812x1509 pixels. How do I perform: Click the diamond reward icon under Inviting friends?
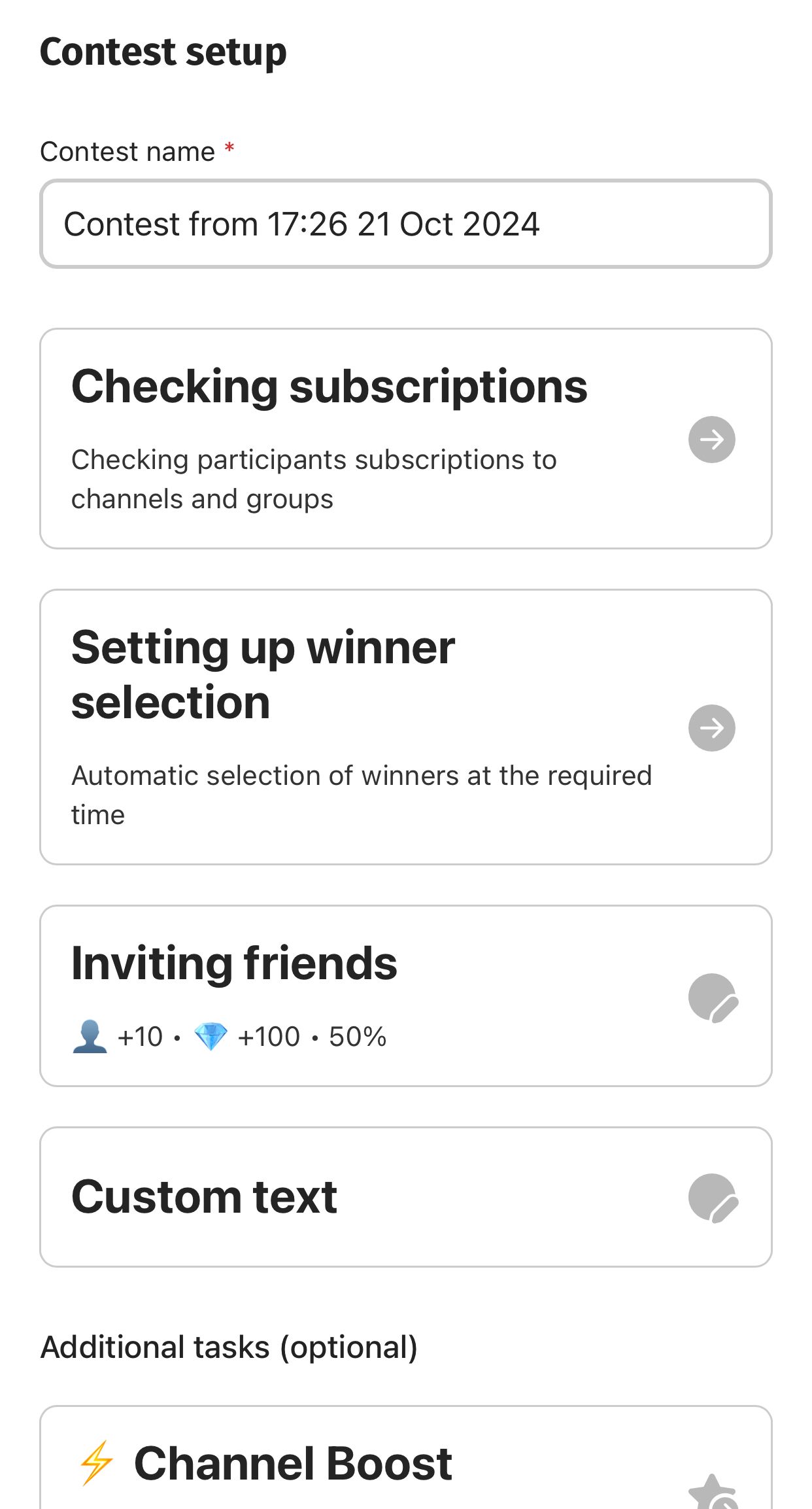tap(210, 1035)
